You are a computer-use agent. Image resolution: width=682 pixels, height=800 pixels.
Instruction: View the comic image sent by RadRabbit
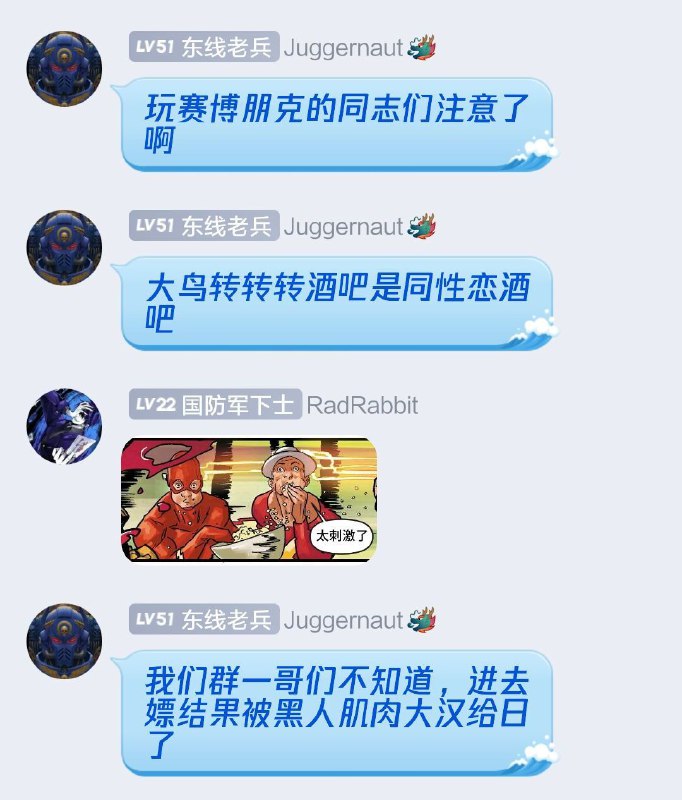tap(249, 499)
